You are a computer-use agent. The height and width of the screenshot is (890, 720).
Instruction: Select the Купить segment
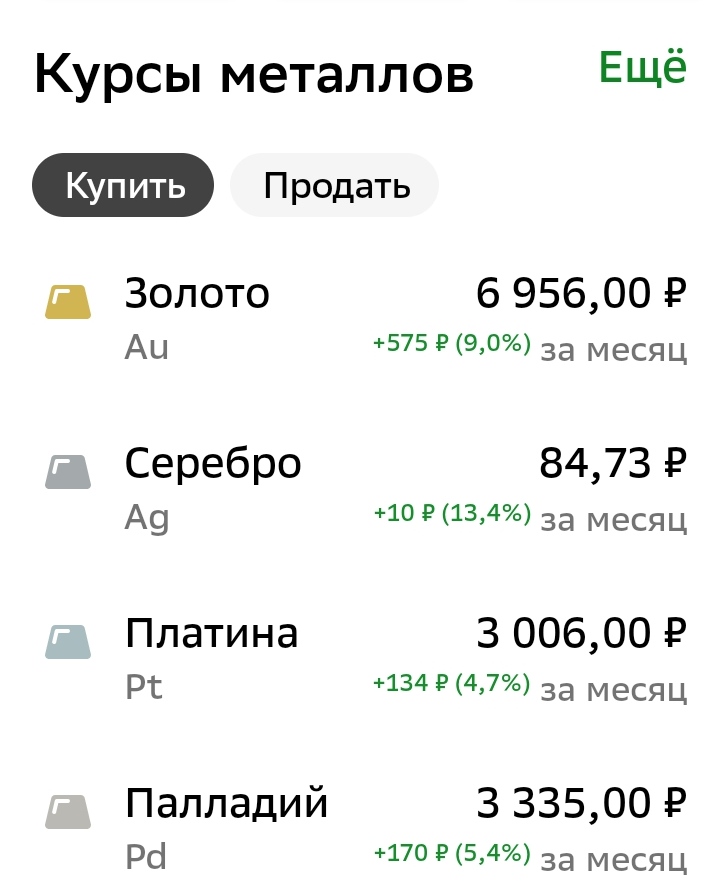click(x=124, y=186)
